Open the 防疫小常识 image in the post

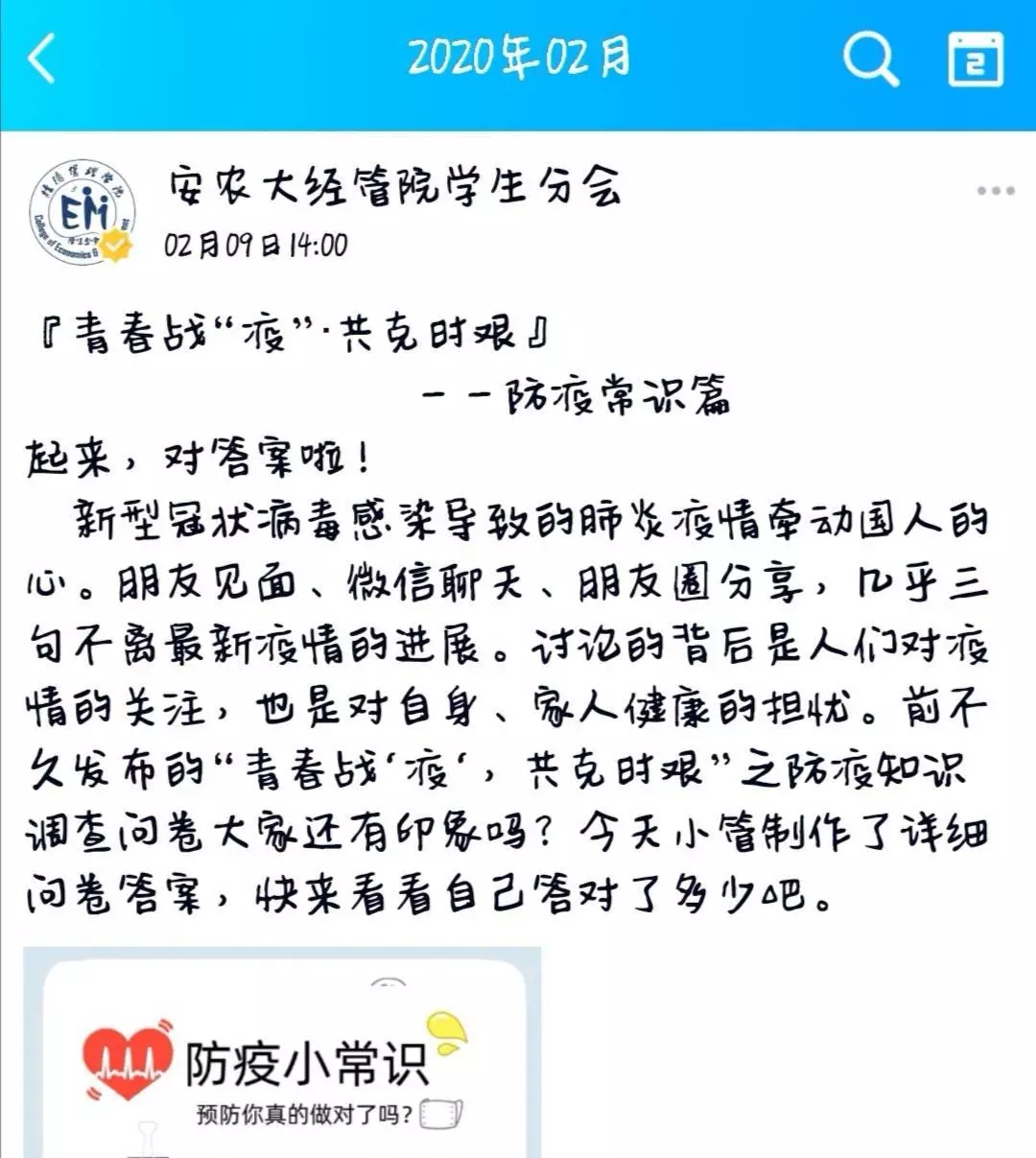[283, 1053]
